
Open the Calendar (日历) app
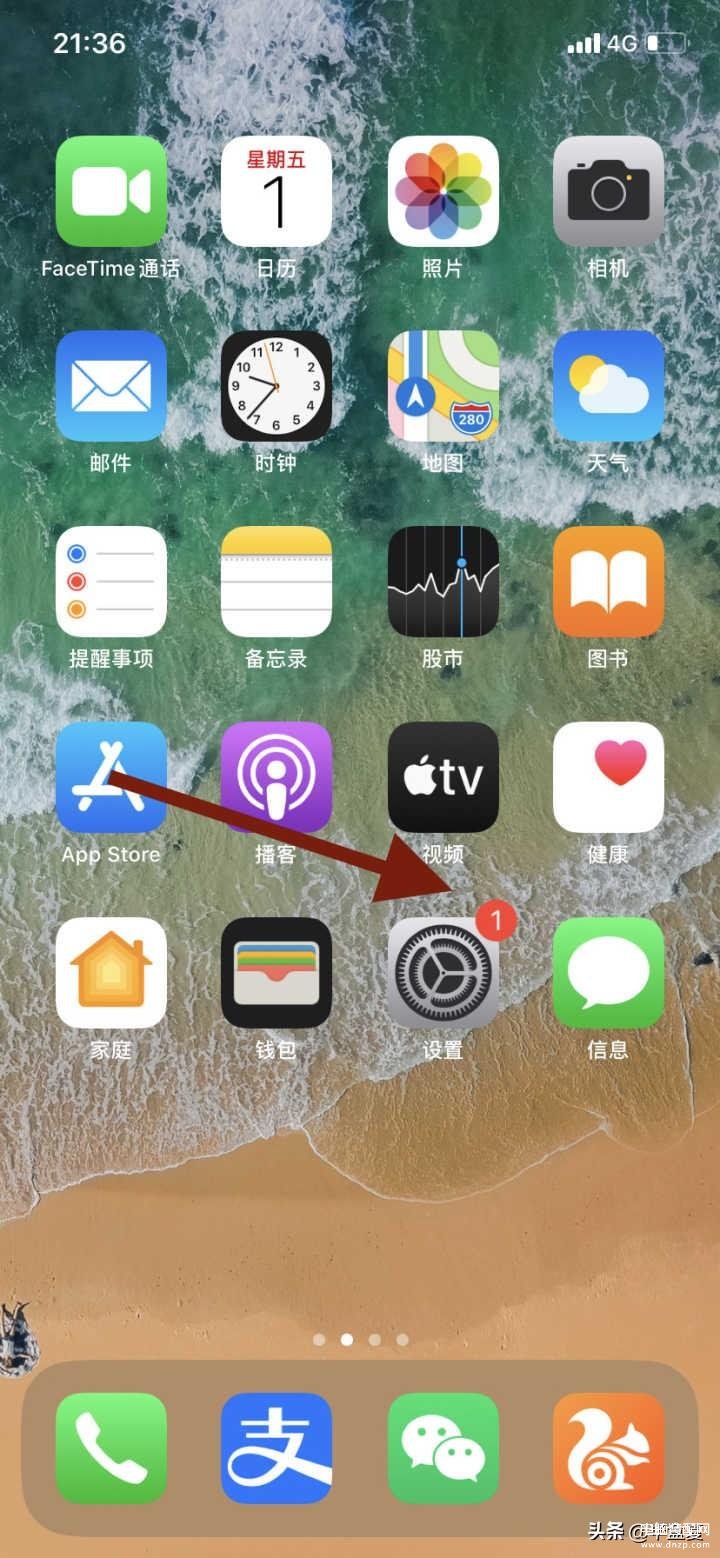click(x=276, y=192)
